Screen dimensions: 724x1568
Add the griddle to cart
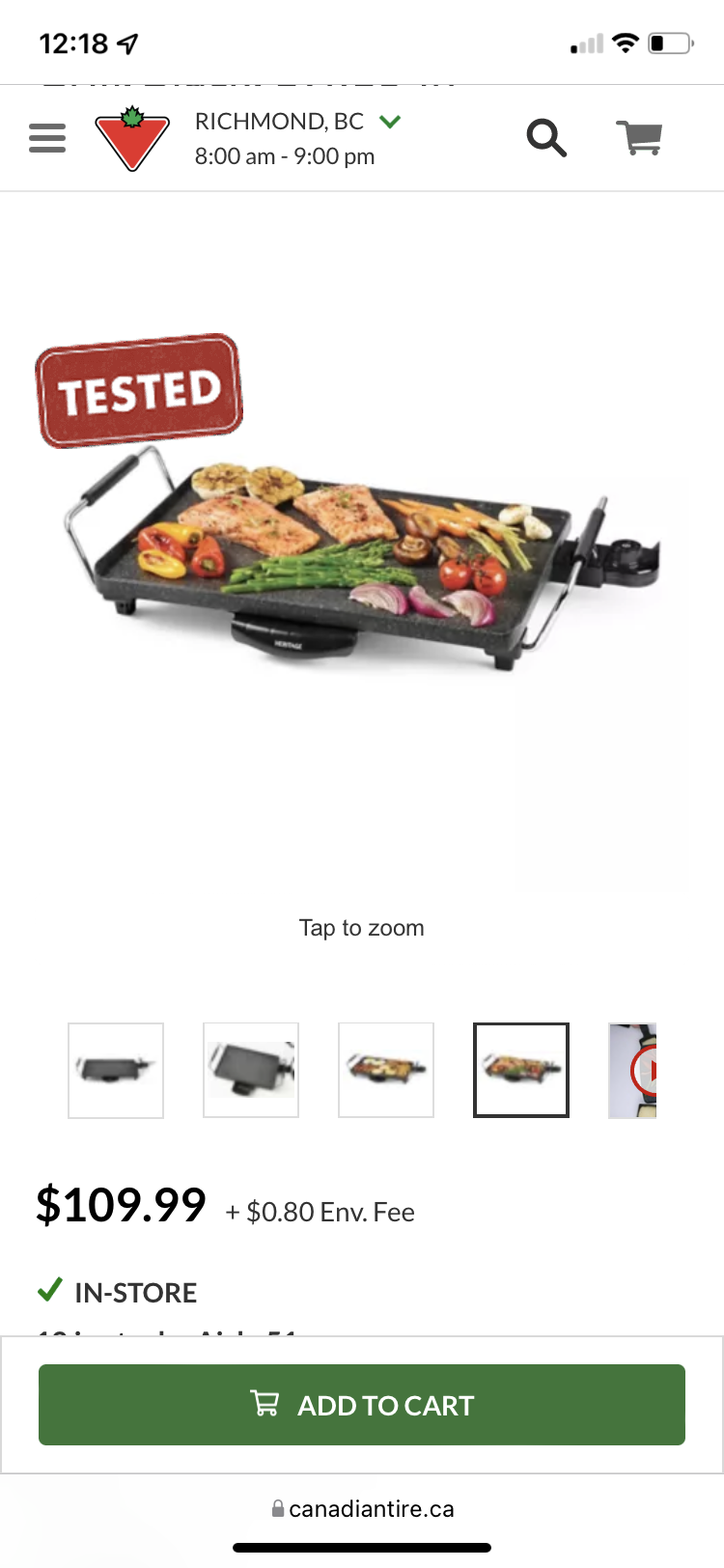(362, 1405)
